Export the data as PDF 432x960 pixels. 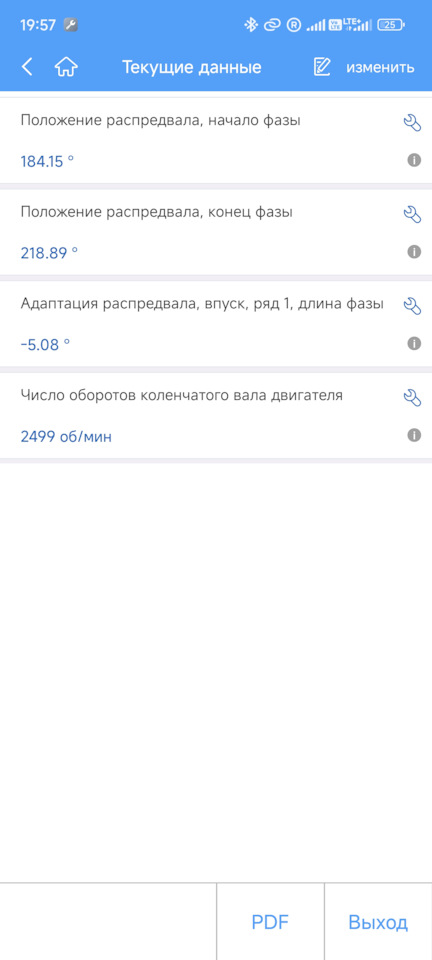(x=270, y=922)
